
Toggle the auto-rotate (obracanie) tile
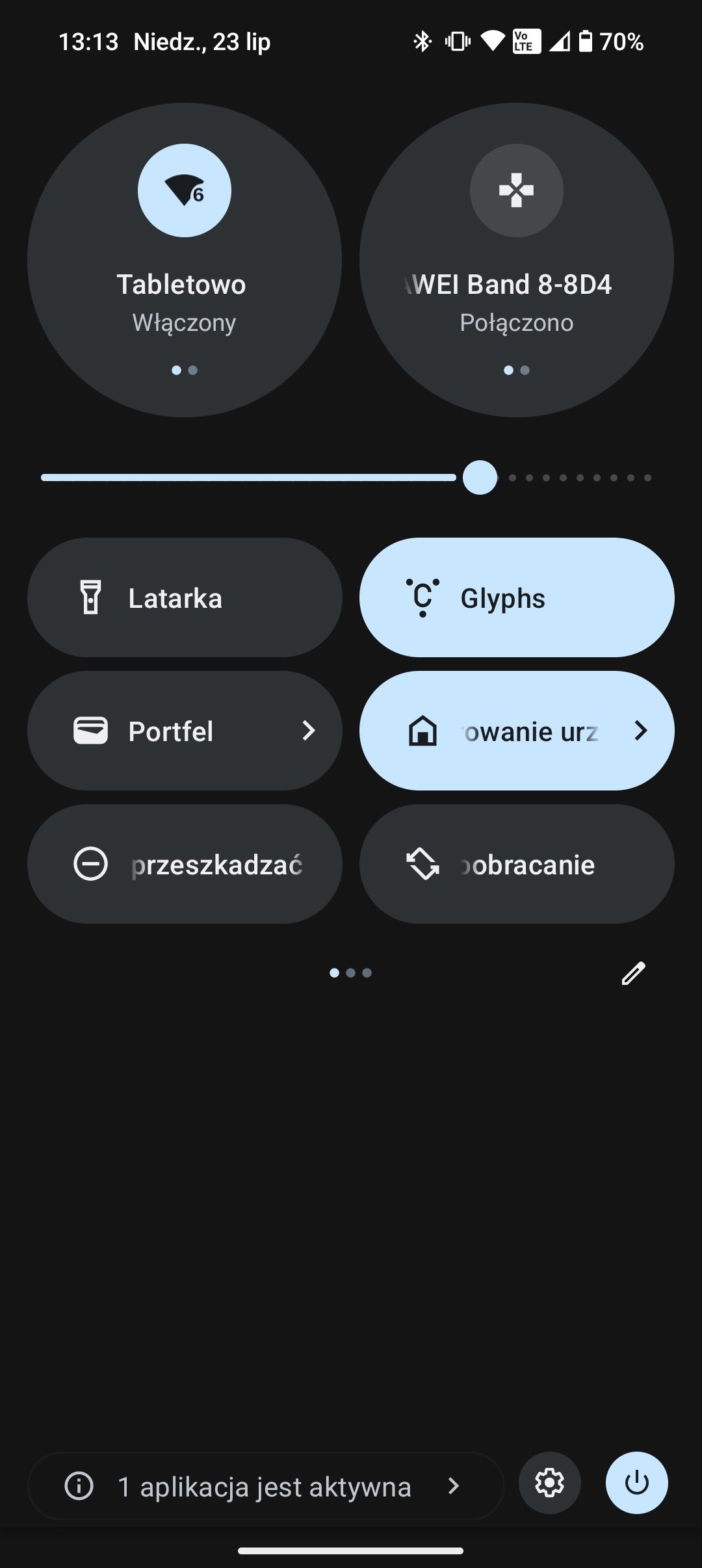click(x=517, y=864)
